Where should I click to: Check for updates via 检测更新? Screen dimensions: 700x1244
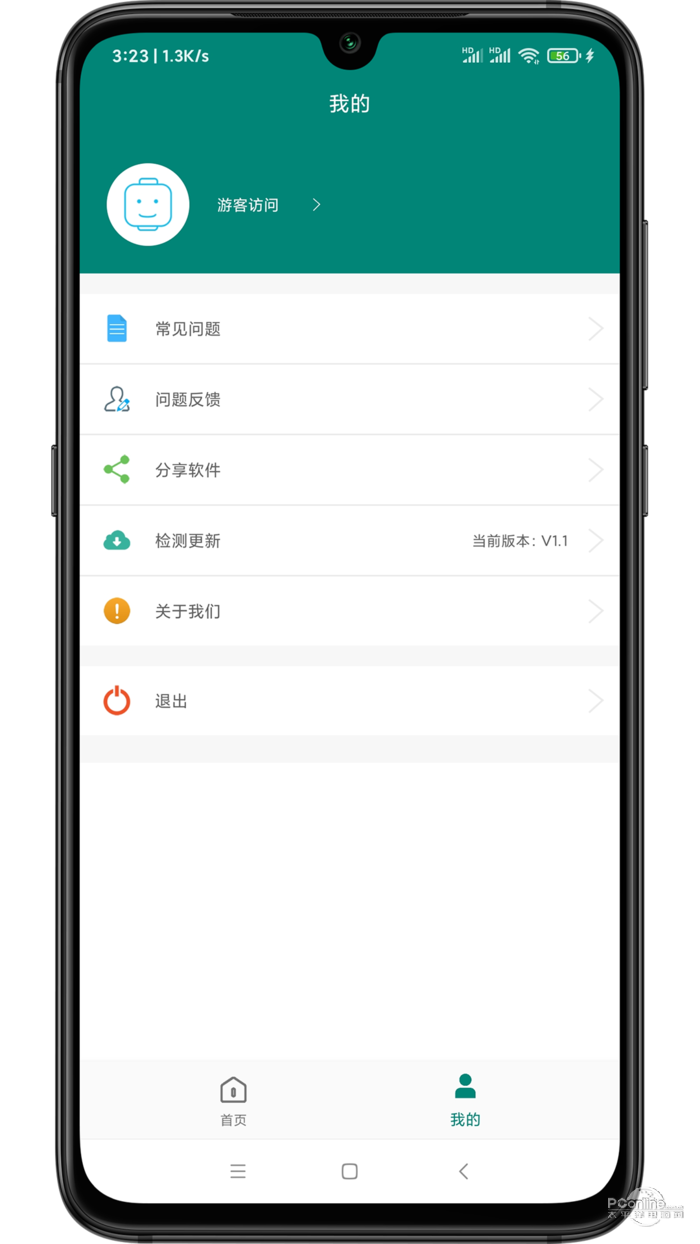[x=349, y=541]
